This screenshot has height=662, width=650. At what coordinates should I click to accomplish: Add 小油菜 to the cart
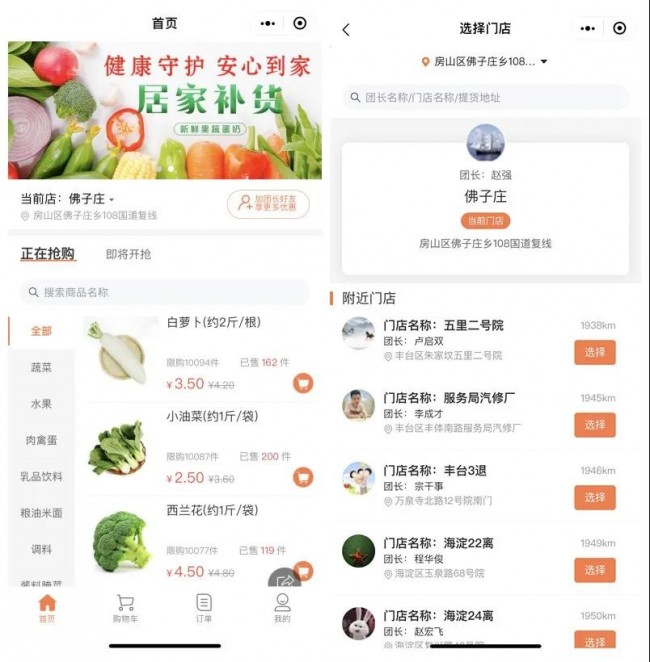coord(302,477)
